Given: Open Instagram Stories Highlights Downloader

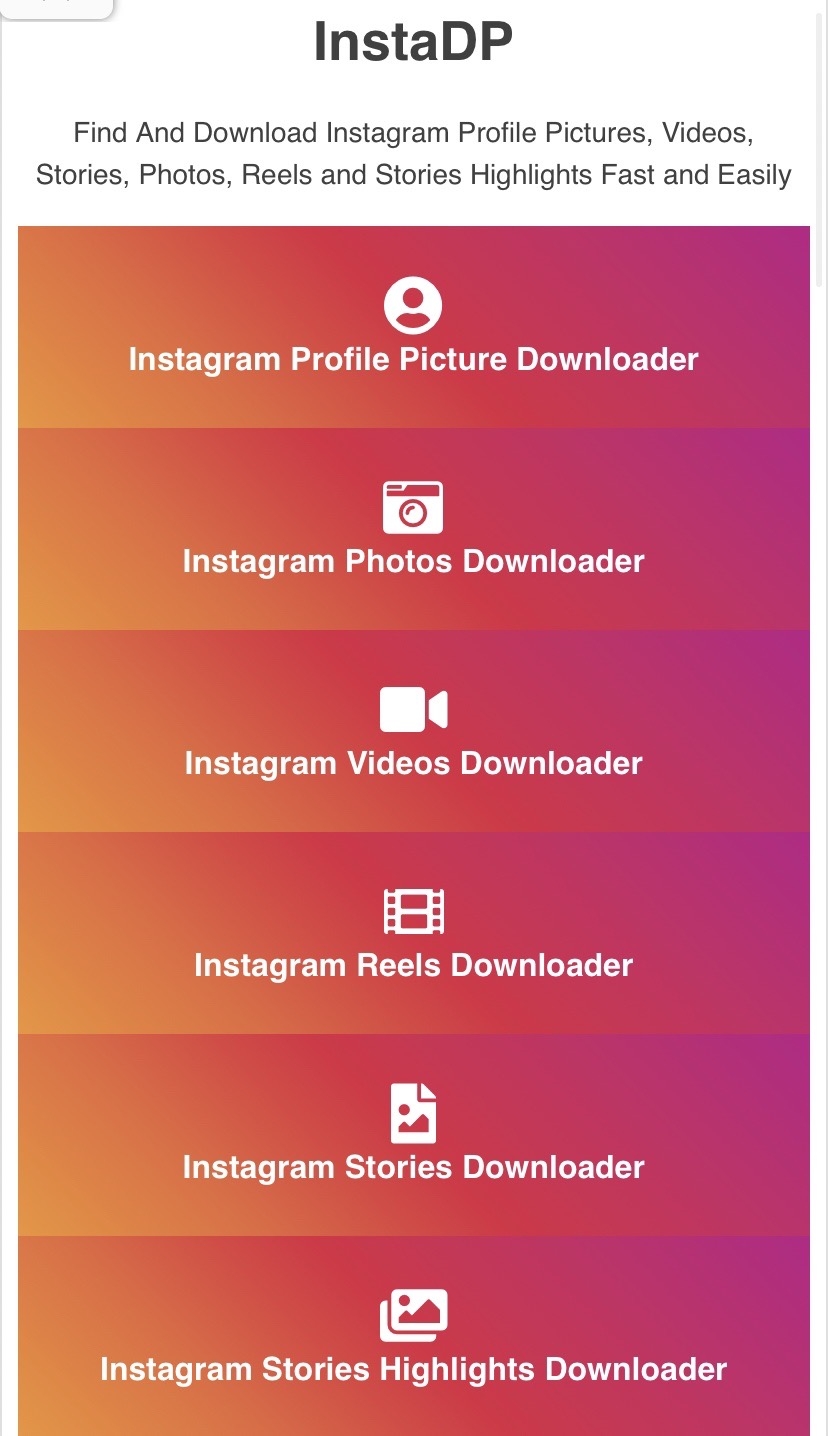Looking at the screenshot, I should tap(413, 1338).
